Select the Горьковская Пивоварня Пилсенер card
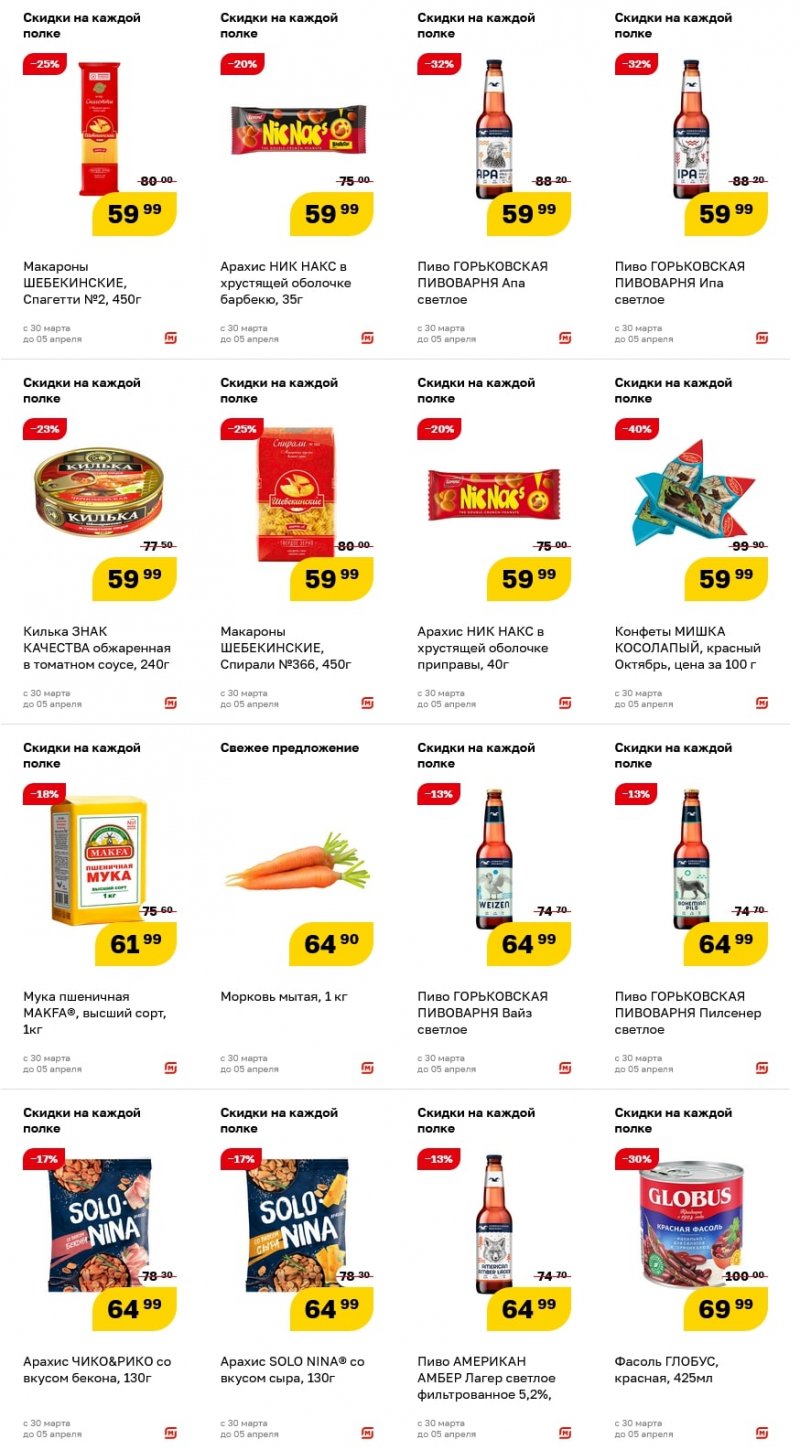 tap(691, 910)
